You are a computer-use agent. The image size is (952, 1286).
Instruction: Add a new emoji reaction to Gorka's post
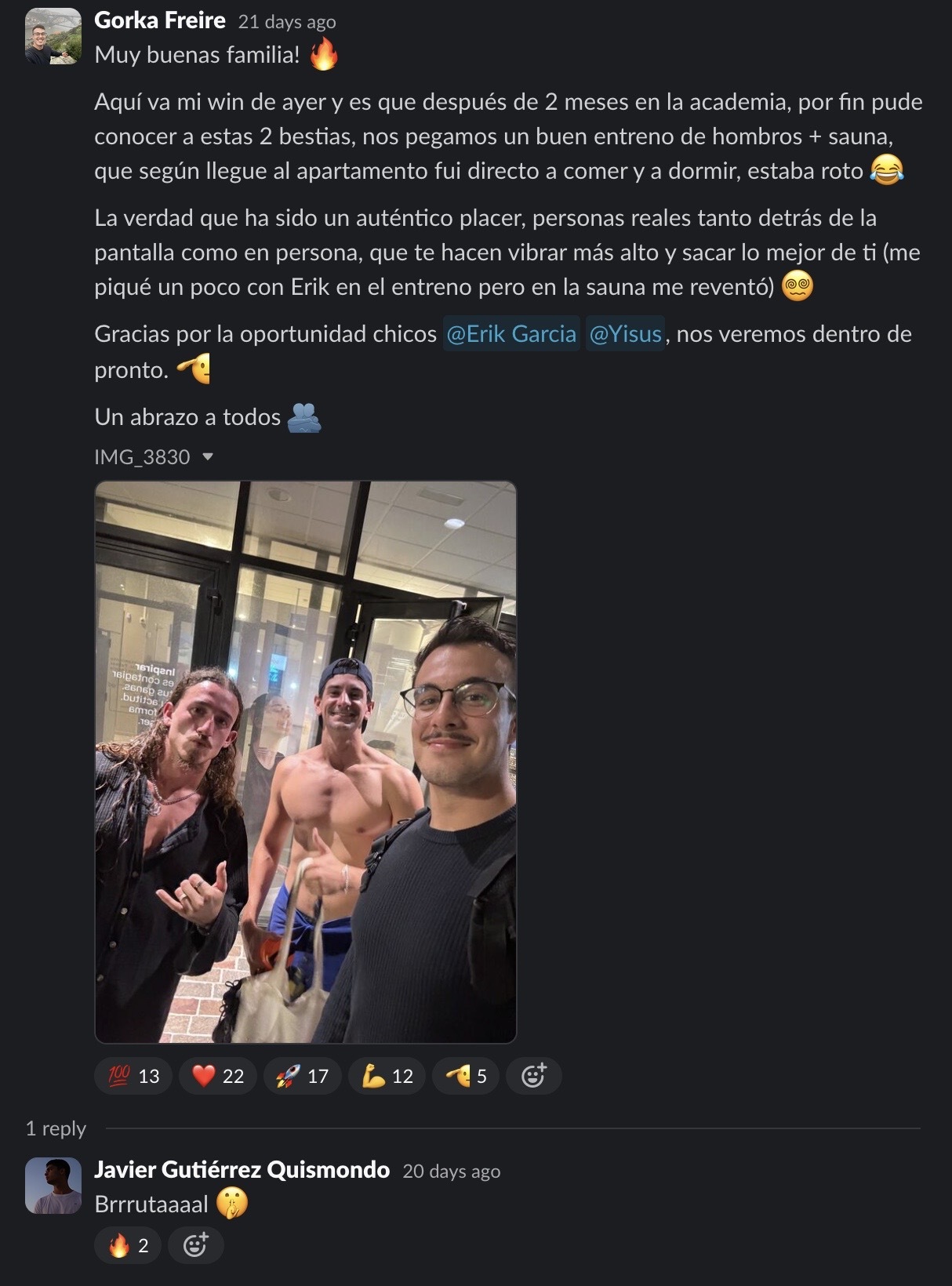click(x=533, y=1076)
